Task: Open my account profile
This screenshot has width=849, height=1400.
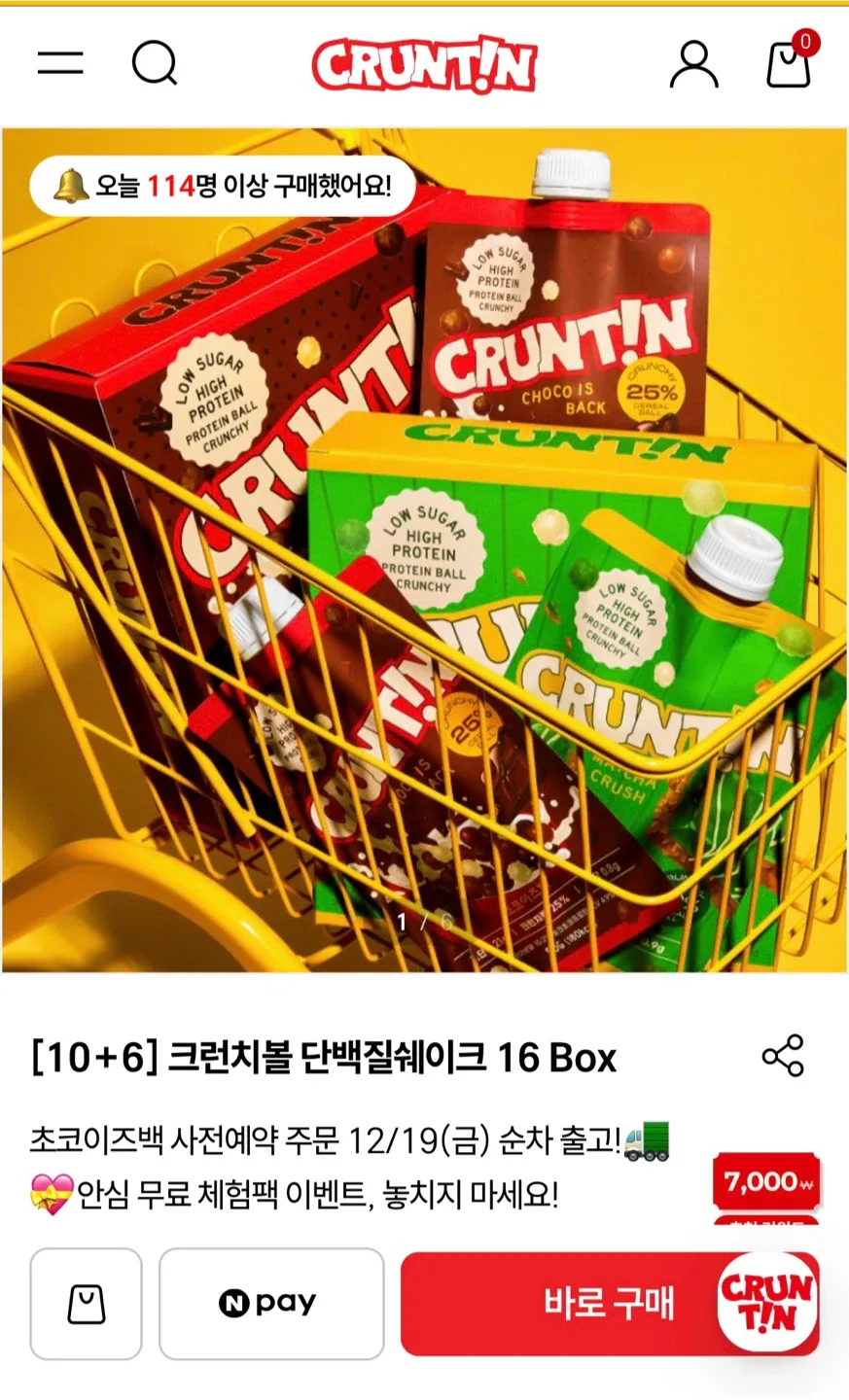Action: coord(693,64)
